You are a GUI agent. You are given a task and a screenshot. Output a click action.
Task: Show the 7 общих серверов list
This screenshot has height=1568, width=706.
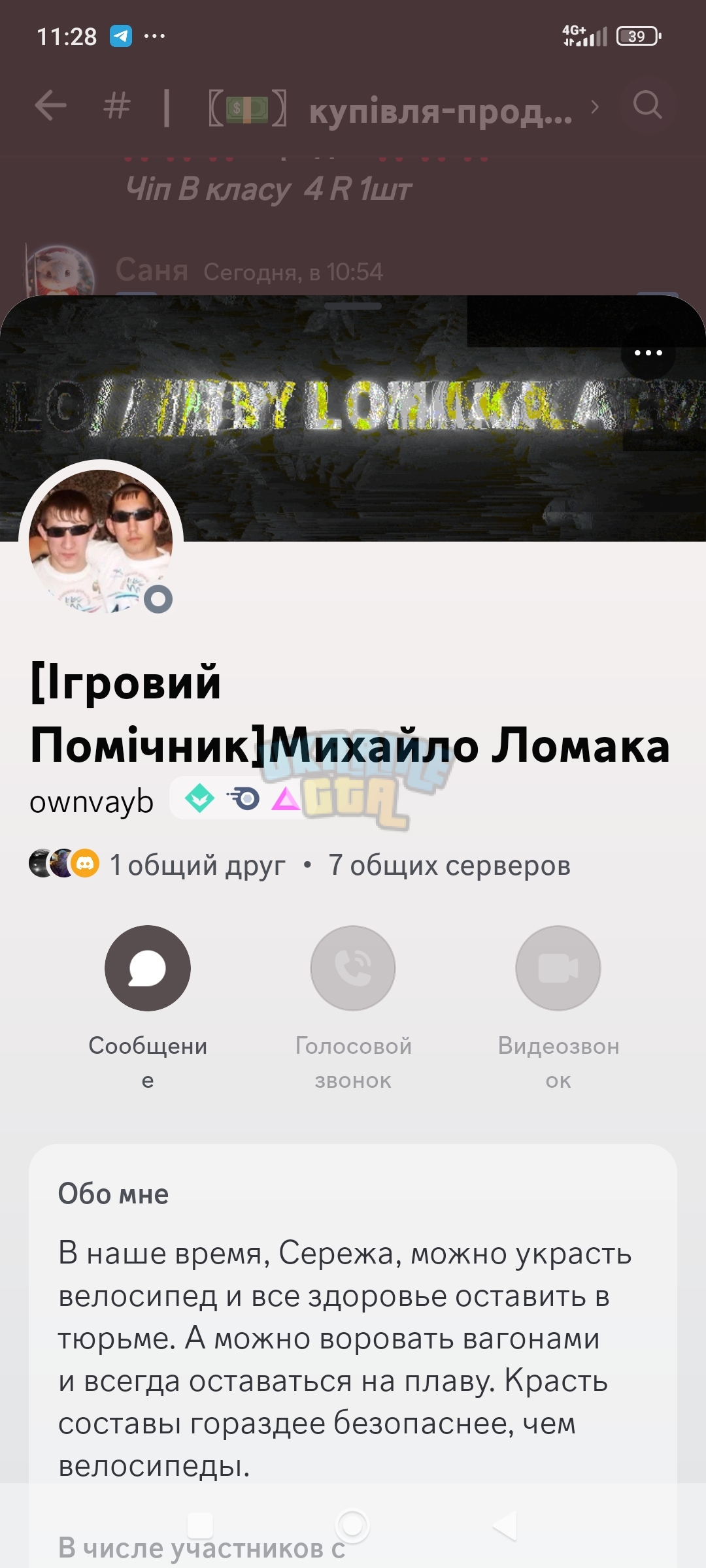[x=450, y=865]
